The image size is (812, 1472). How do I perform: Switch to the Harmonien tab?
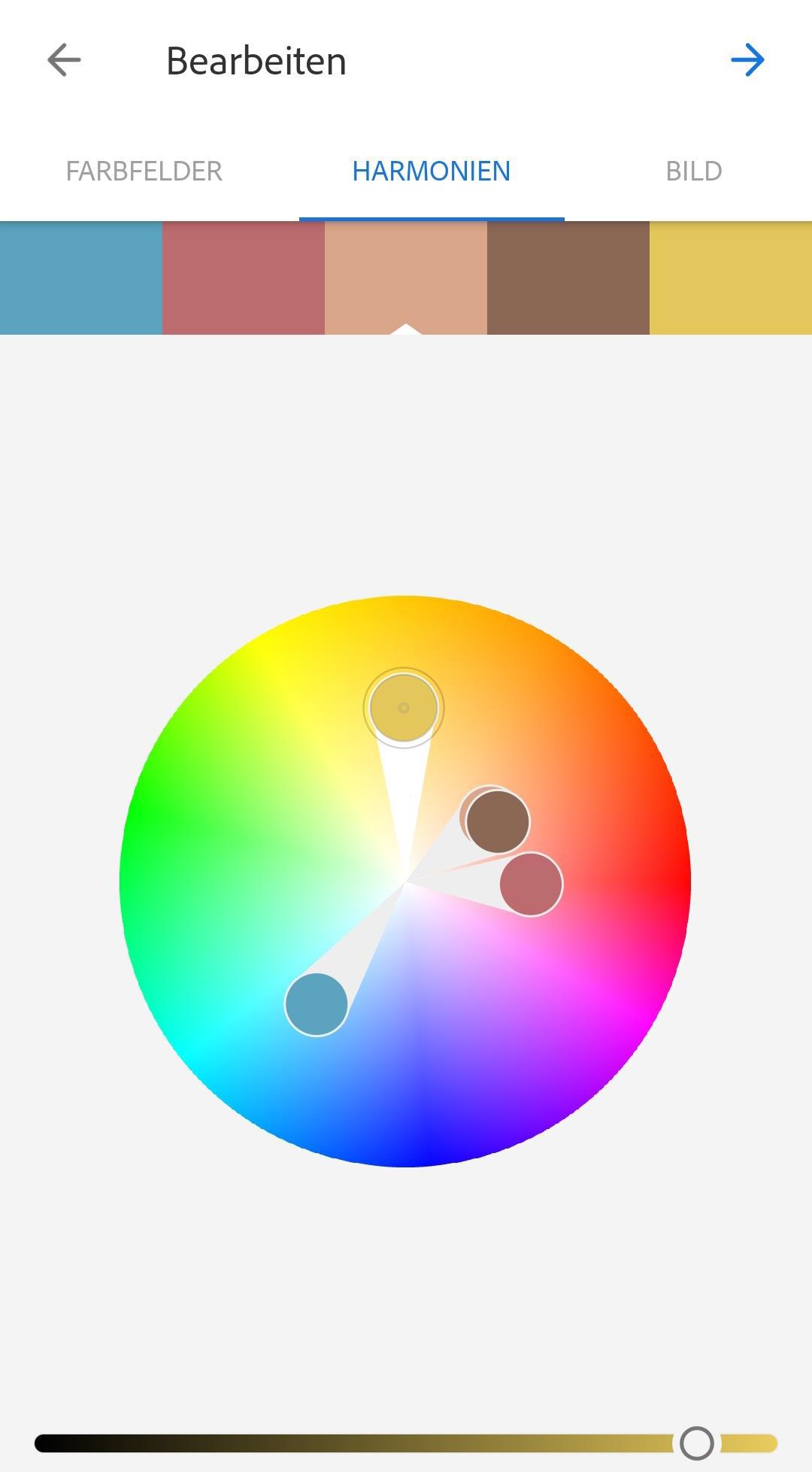point(431,171)
